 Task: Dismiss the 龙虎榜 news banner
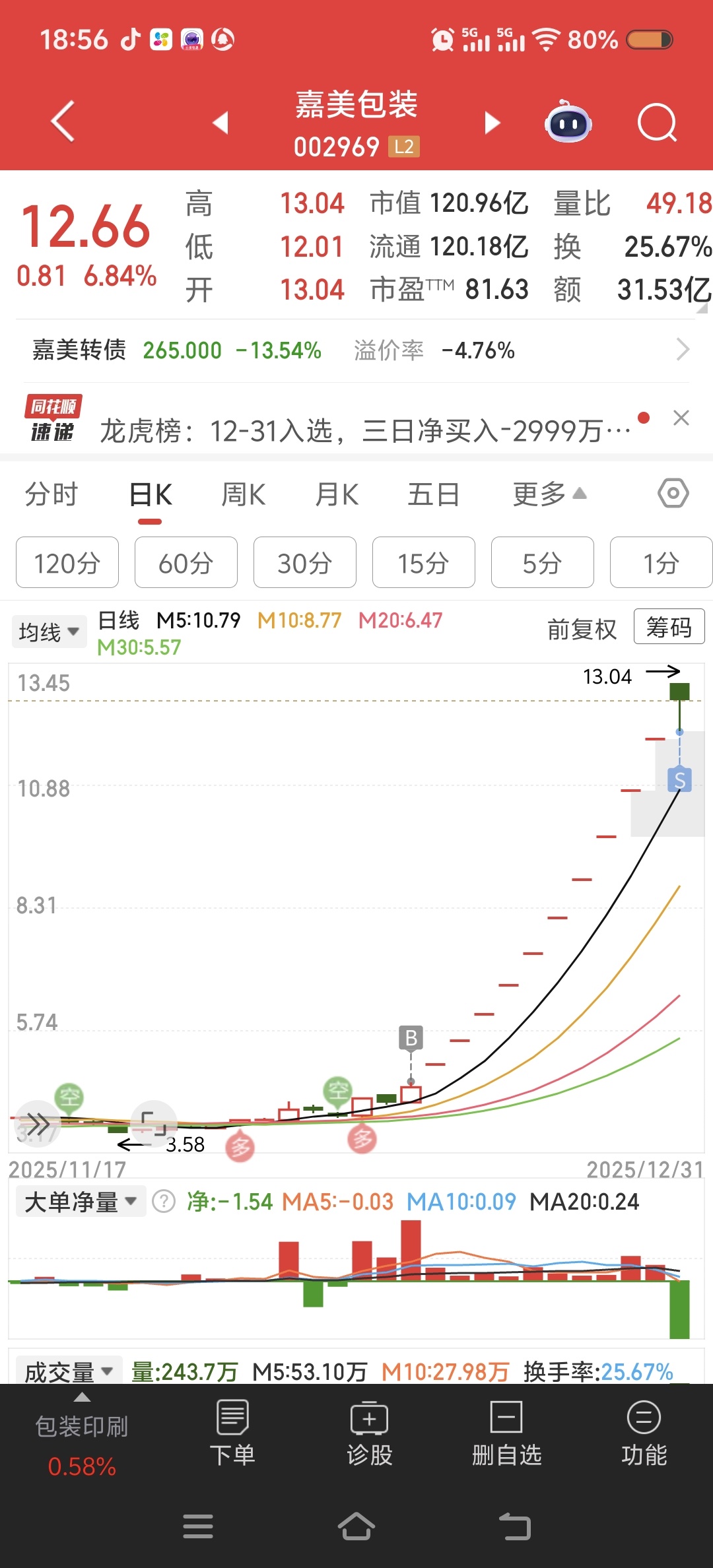[x=681, y=418]
